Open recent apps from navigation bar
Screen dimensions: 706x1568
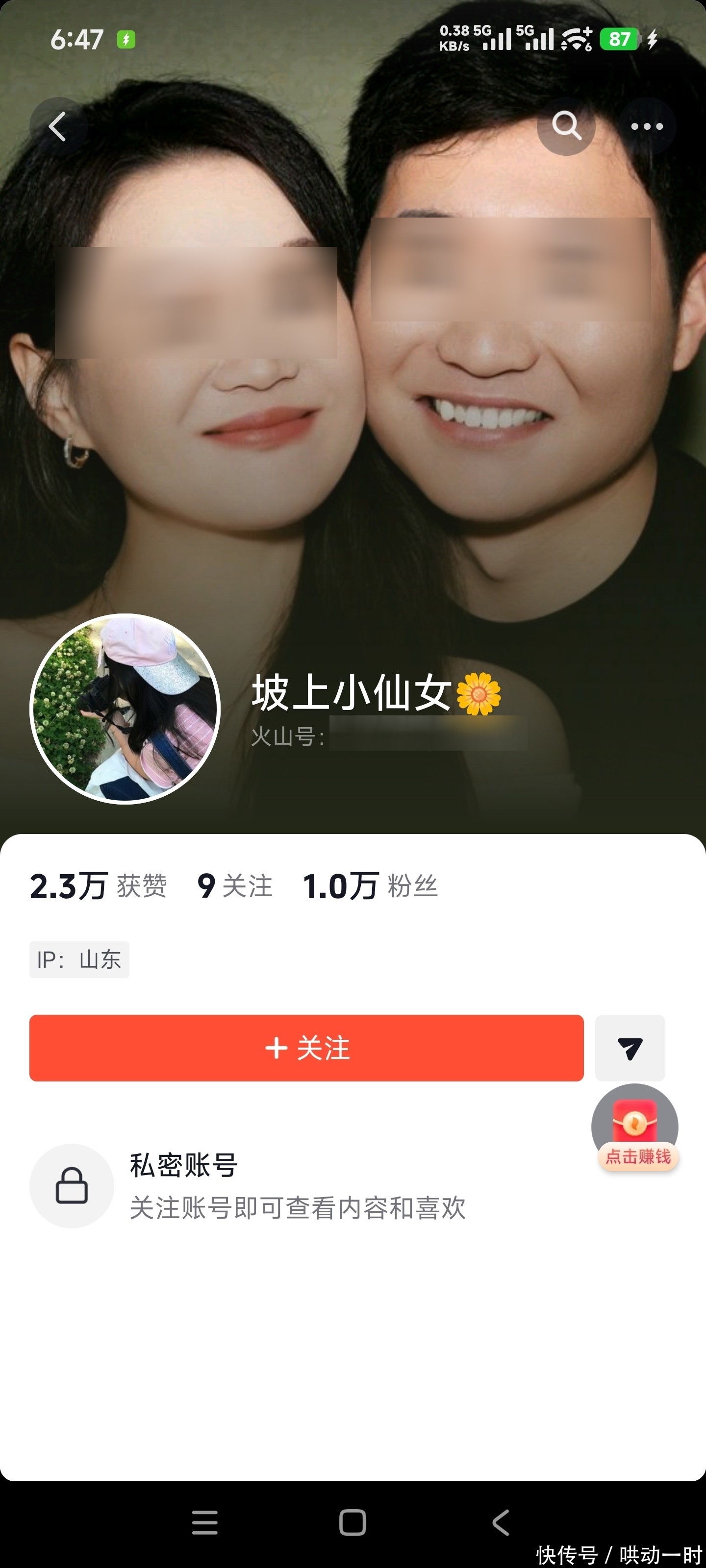[x=204, y=1522]
